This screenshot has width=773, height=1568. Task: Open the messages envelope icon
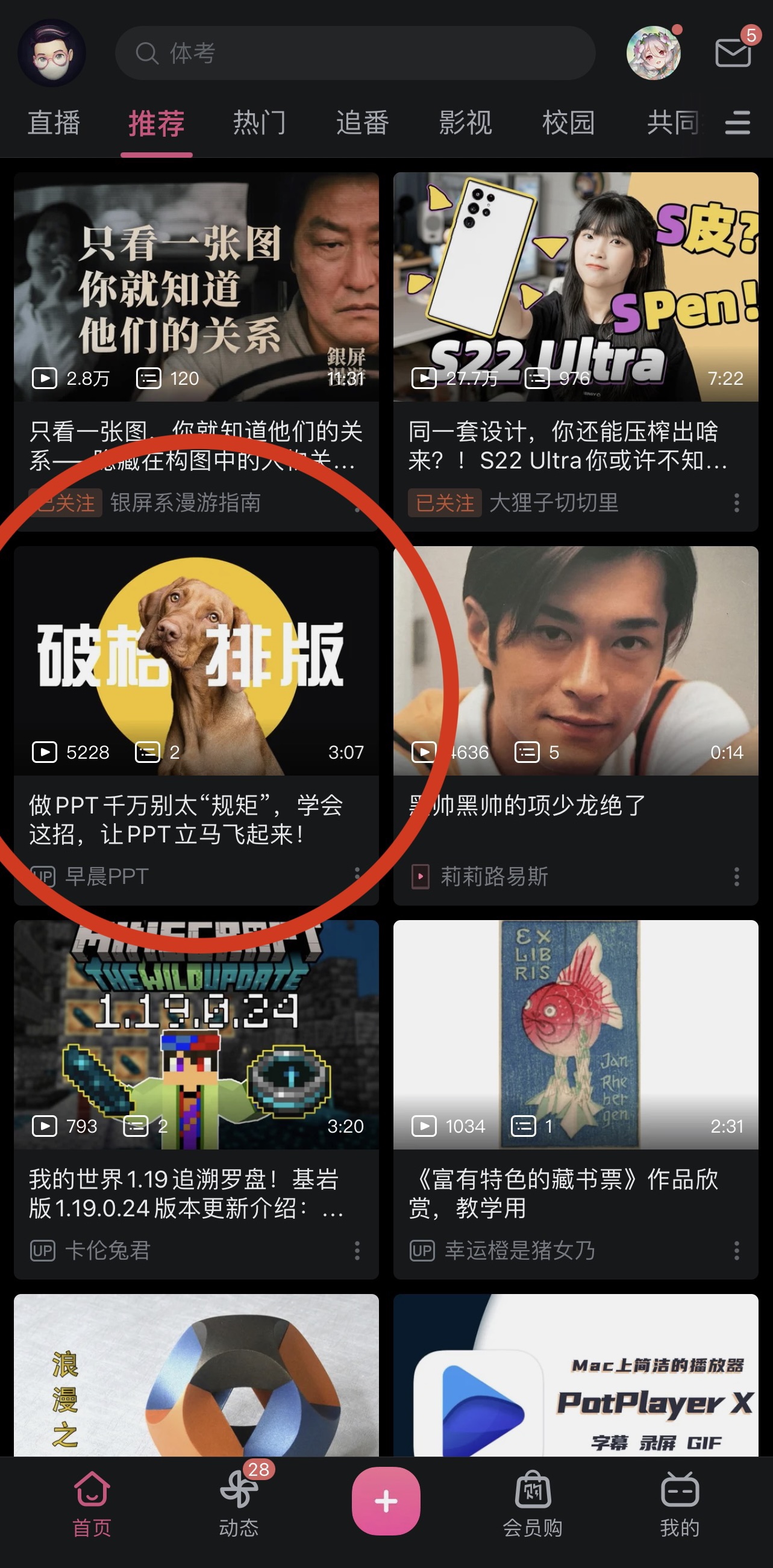[732, 52]
